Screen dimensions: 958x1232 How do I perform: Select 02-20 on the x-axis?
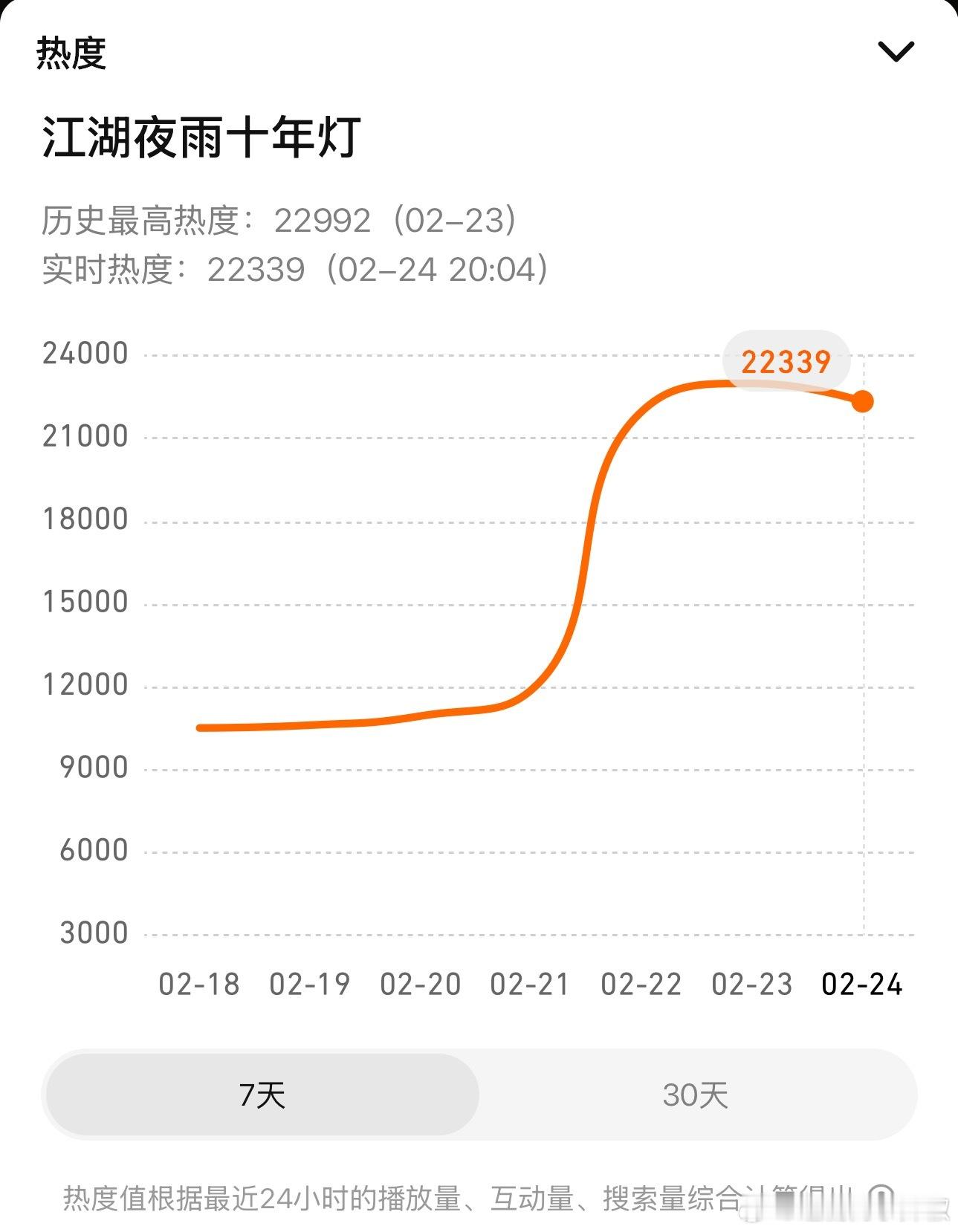point(420,983)
